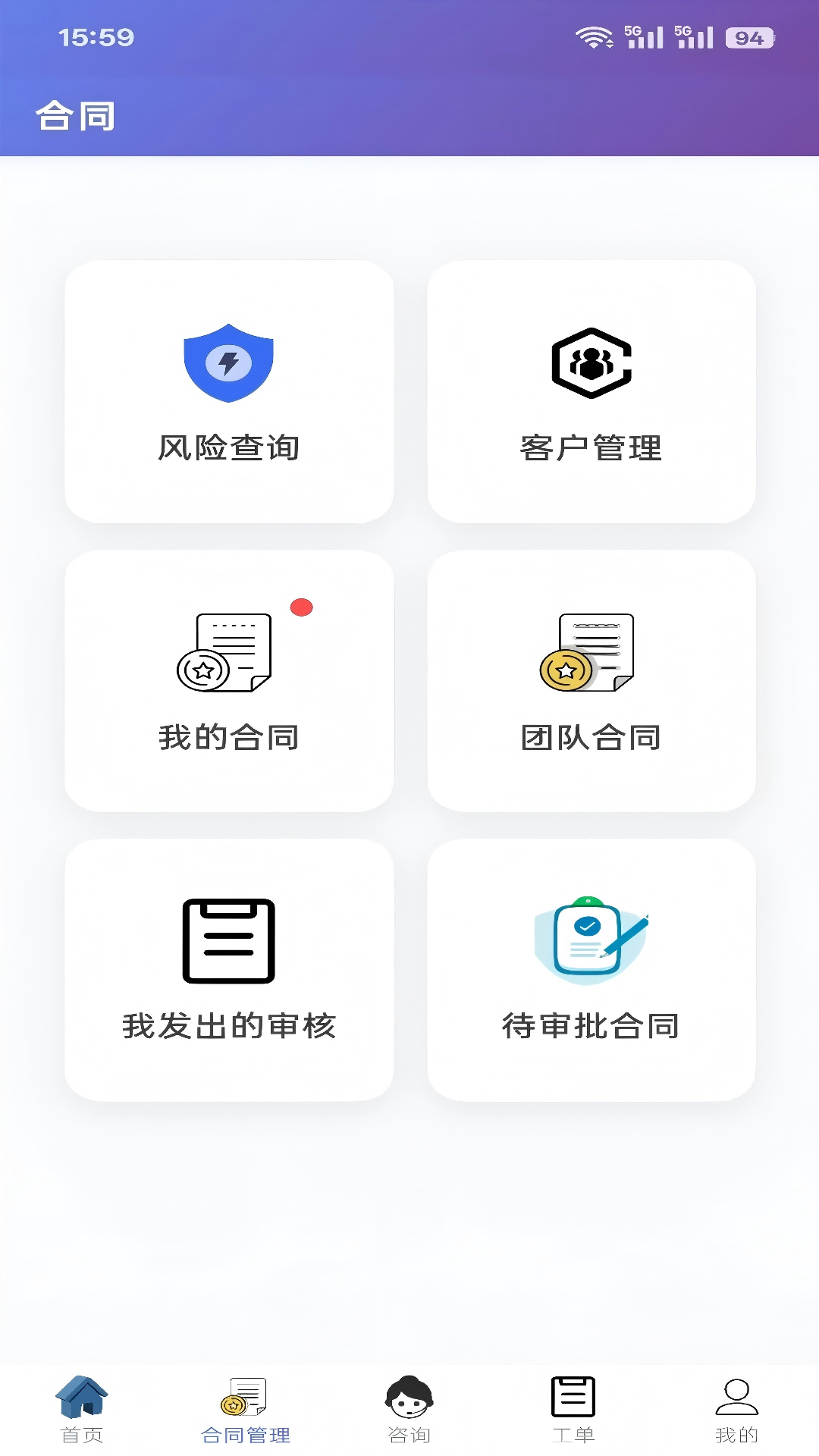Select the 客户管理 hexagon icon
This screenshot has width=819, height=1456.
[x=591, y=364]
